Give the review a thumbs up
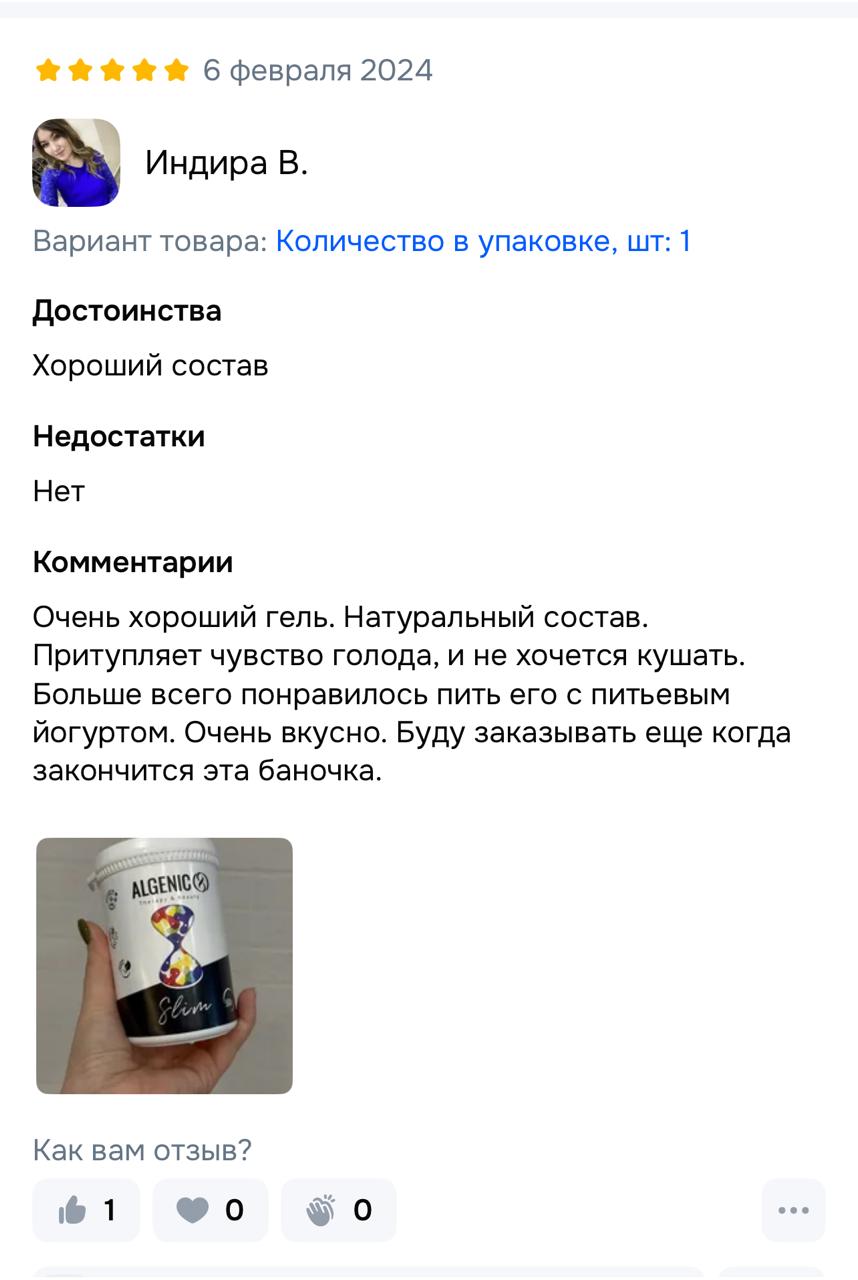This screenshot has height=1280, width=858. tap(86, 1210)
